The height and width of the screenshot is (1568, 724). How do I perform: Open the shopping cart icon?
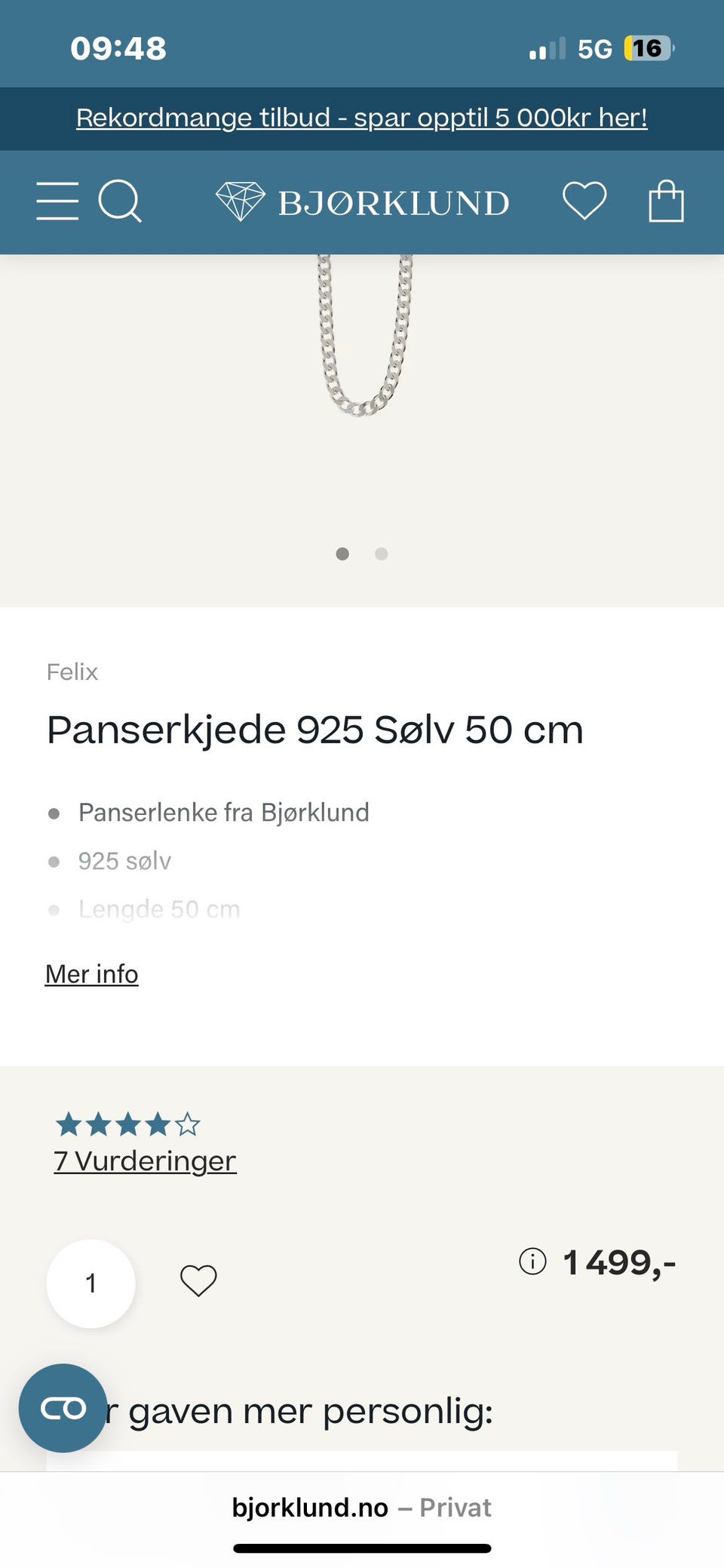tap(665, 201)
